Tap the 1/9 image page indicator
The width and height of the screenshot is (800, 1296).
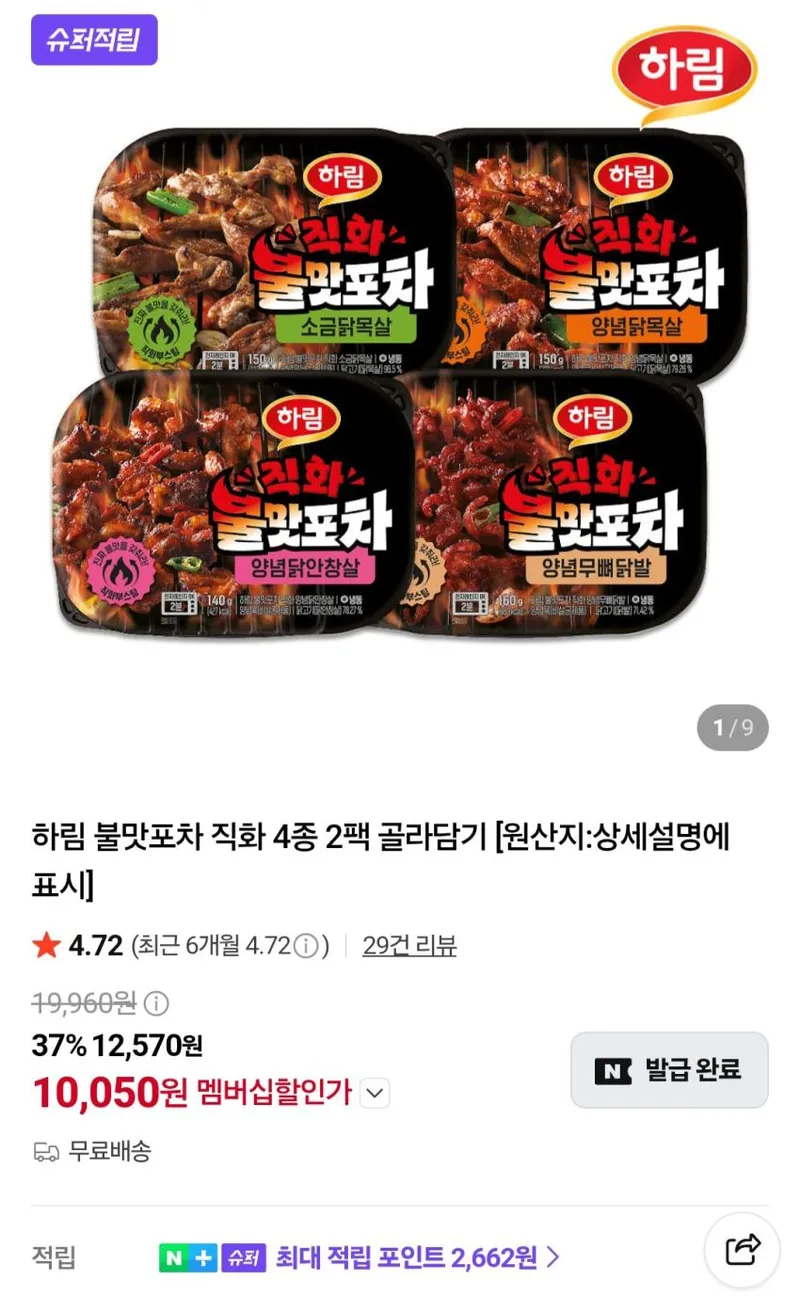click(733, 727)
